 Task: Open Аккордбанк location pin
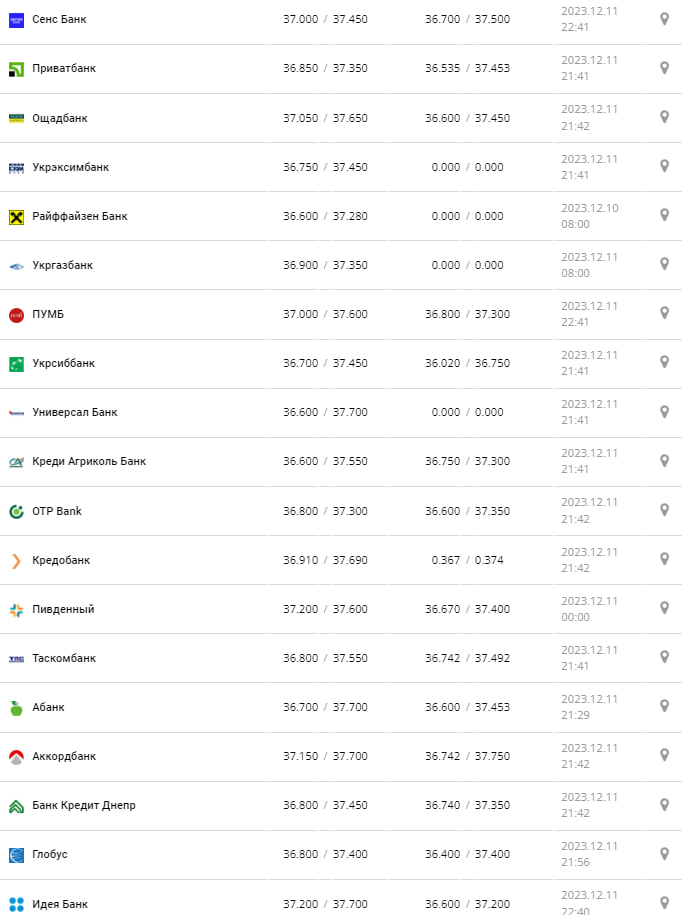coord(664,755)
